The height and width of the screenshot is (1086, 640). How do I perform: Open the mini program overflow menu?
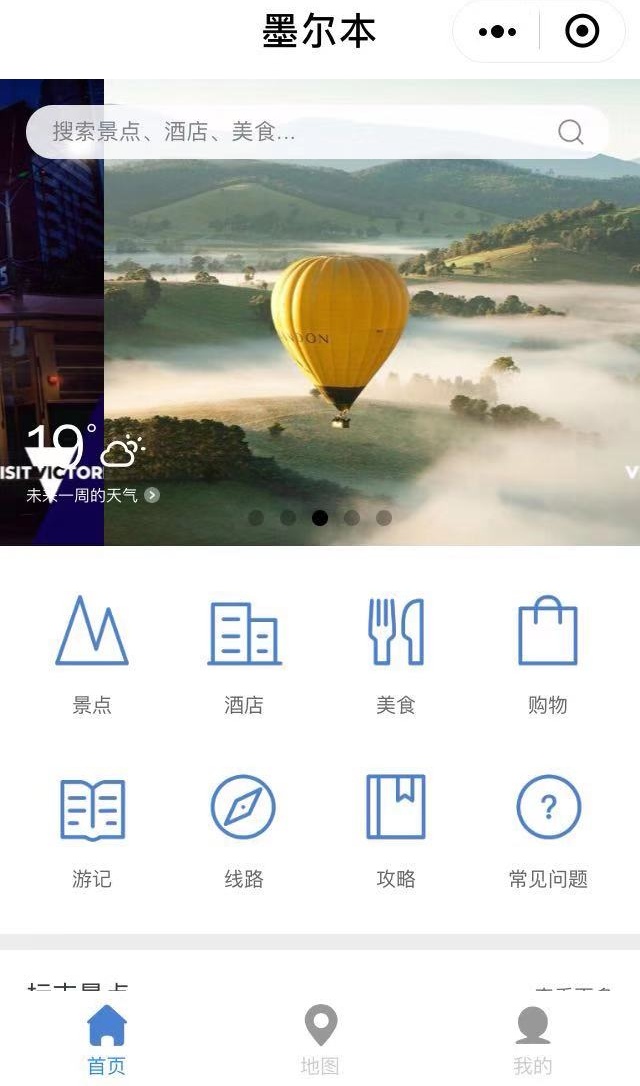point(497,32)
